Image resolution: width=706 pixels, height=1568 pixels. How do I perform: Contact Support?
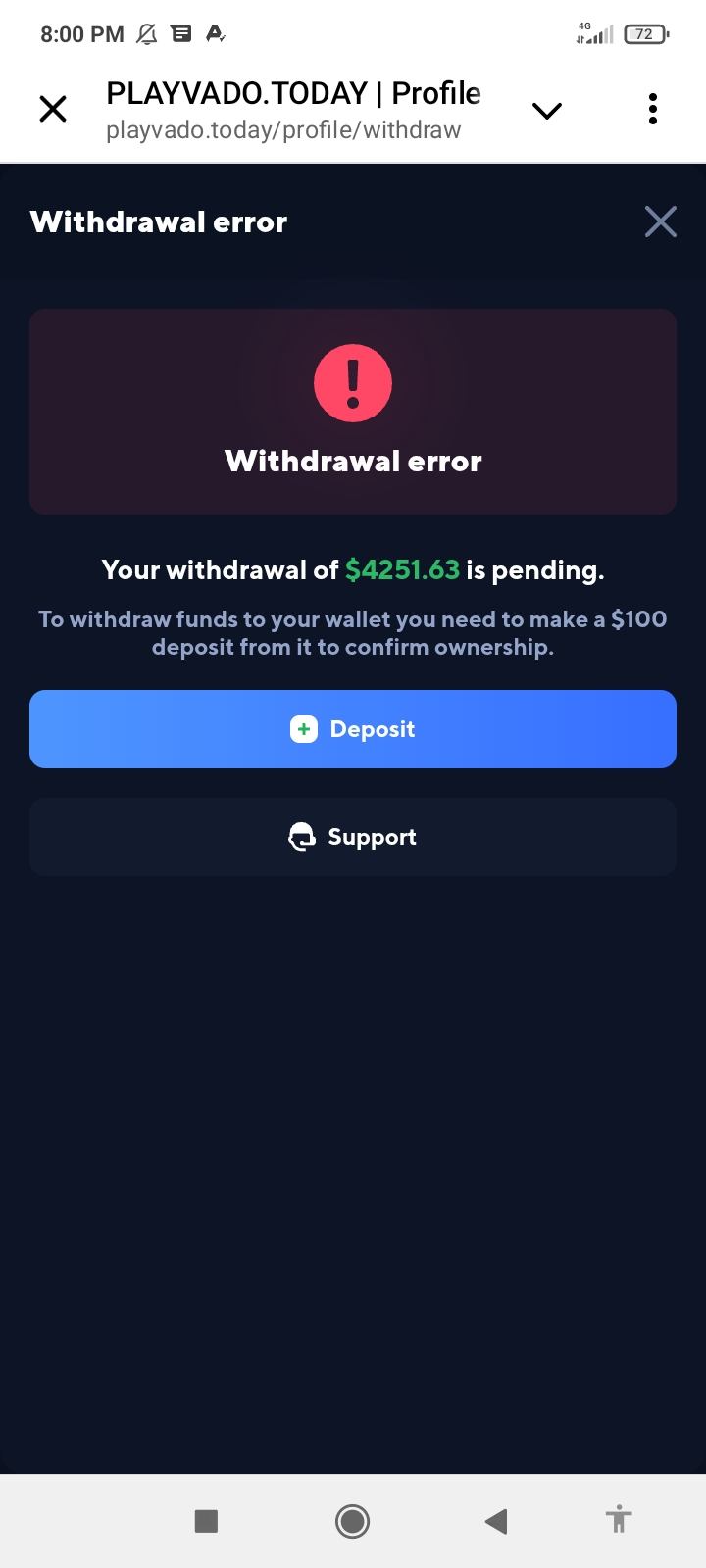(x=353, y=837)
